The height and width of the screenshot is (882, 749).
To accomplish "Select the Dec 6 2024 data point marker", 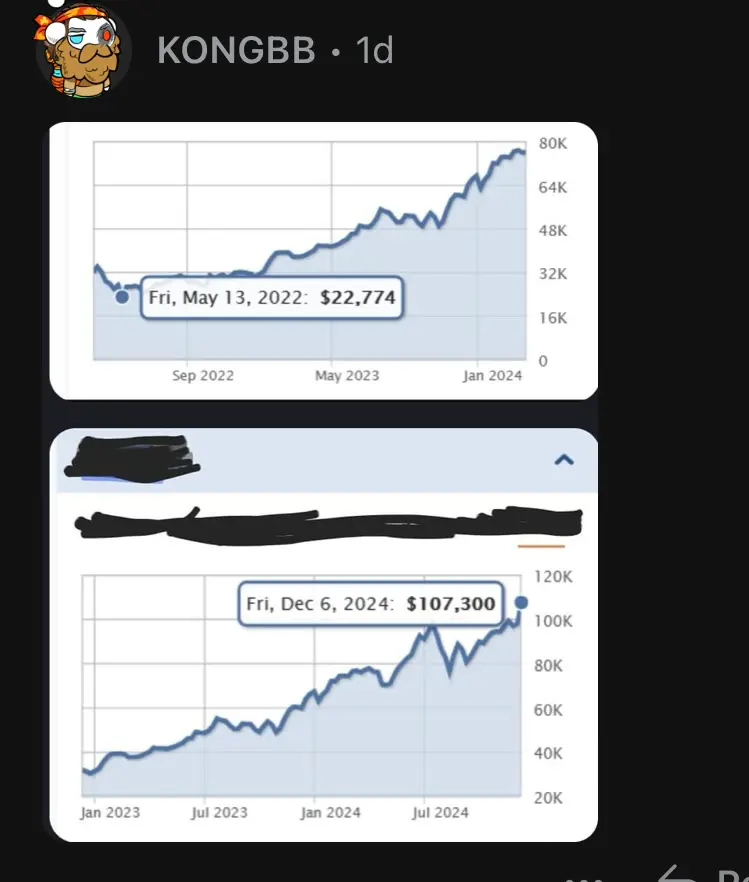I will click(x=519, y=601).
